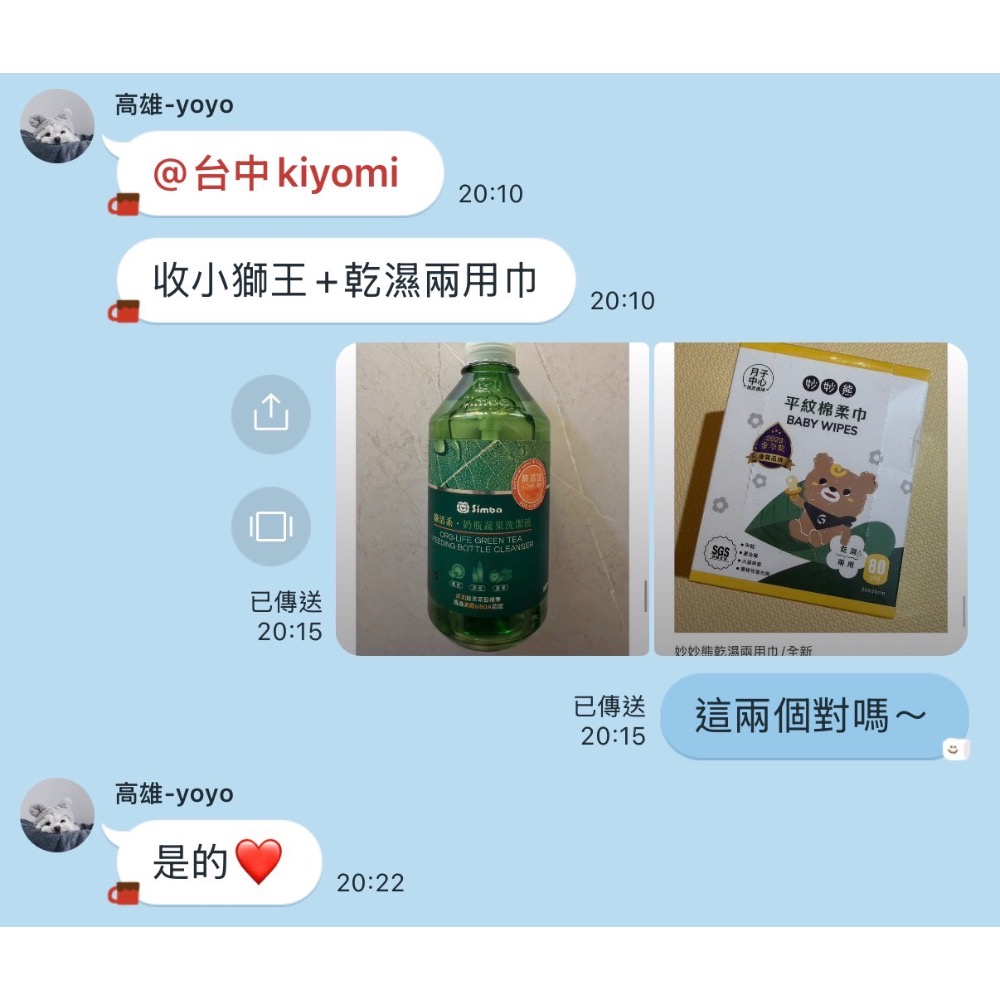Open the green Simba bottle cleanser photo
The height and width of the screenshot is (1000, 1000).
point(492,499)
